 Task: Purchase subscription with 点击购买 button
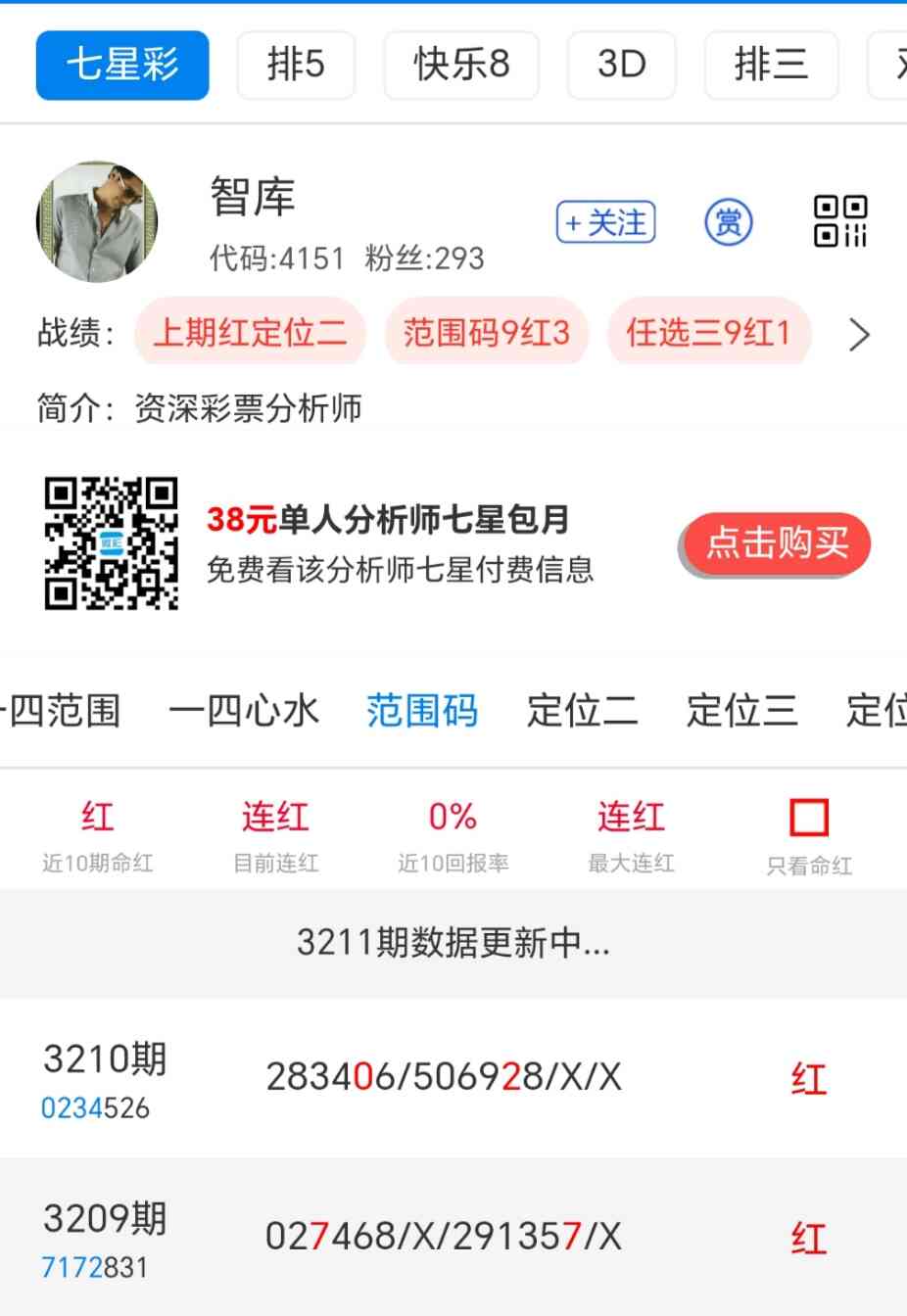[775, 544]
